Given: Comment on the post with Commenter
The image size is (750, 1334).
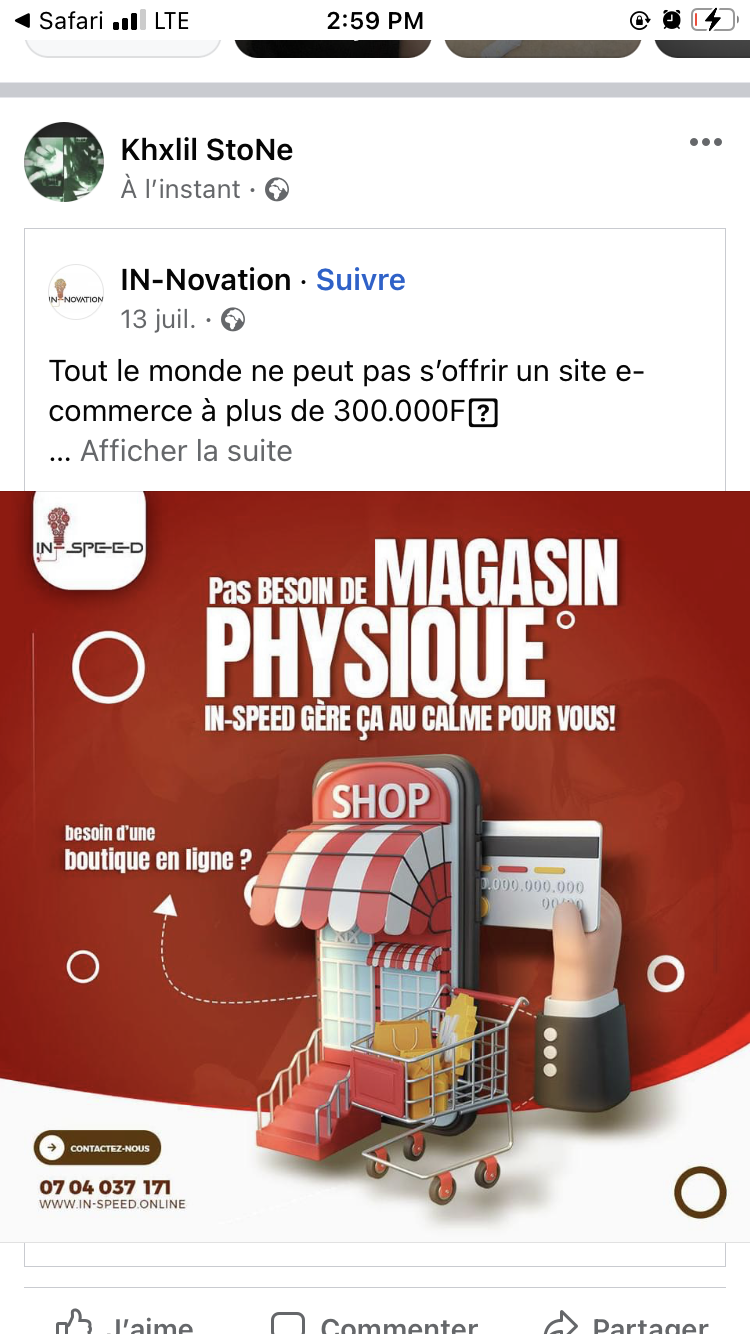Looking at the screenshot, I should coord(374,1322).
